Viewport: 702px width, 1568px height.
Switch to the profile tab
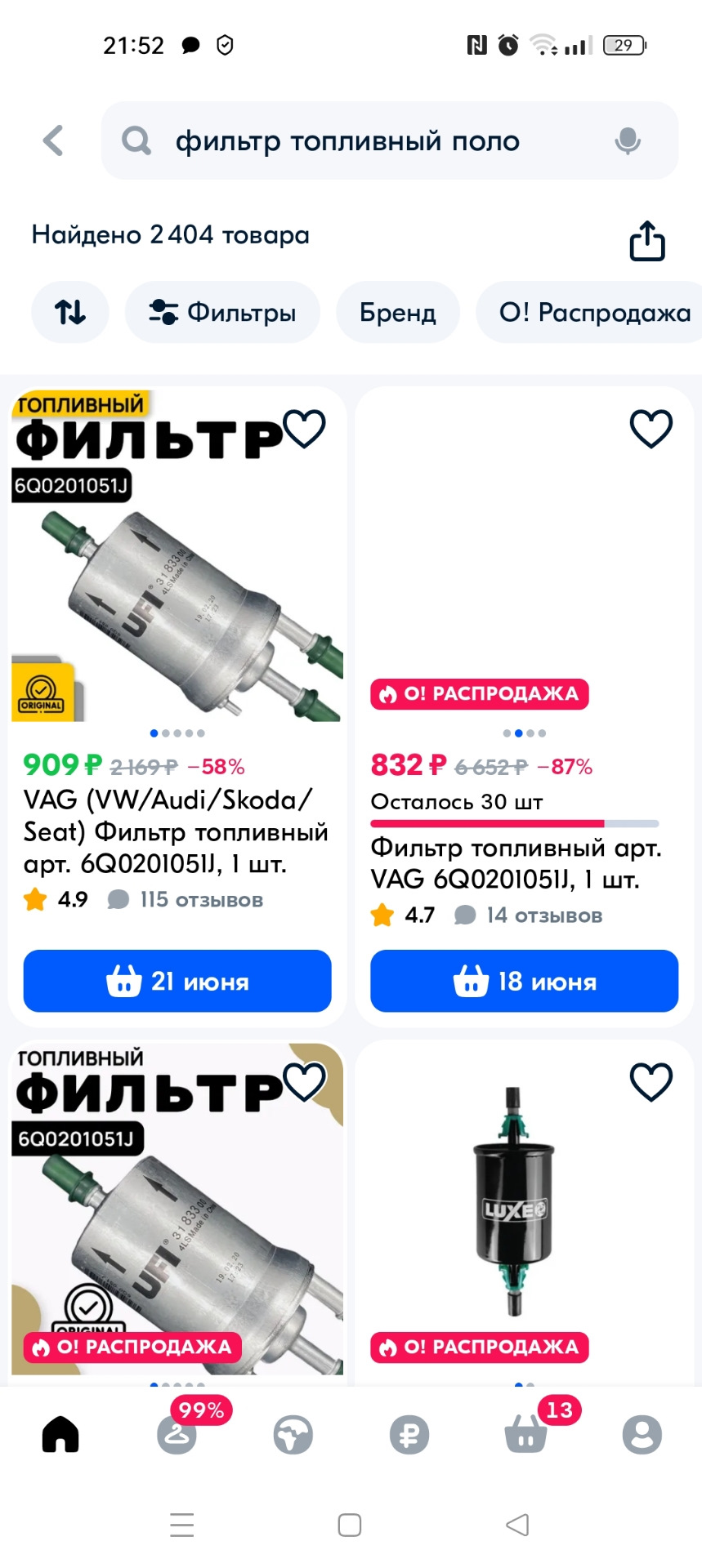coord(642,1434)
